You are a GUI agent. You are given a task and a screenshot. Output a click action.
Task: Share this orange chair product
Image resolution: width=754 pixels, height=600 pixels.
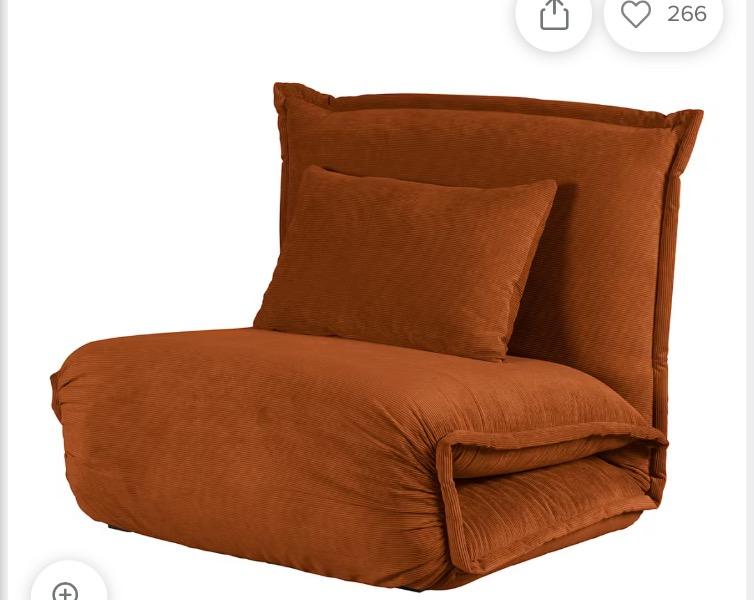tap(554, 15)
